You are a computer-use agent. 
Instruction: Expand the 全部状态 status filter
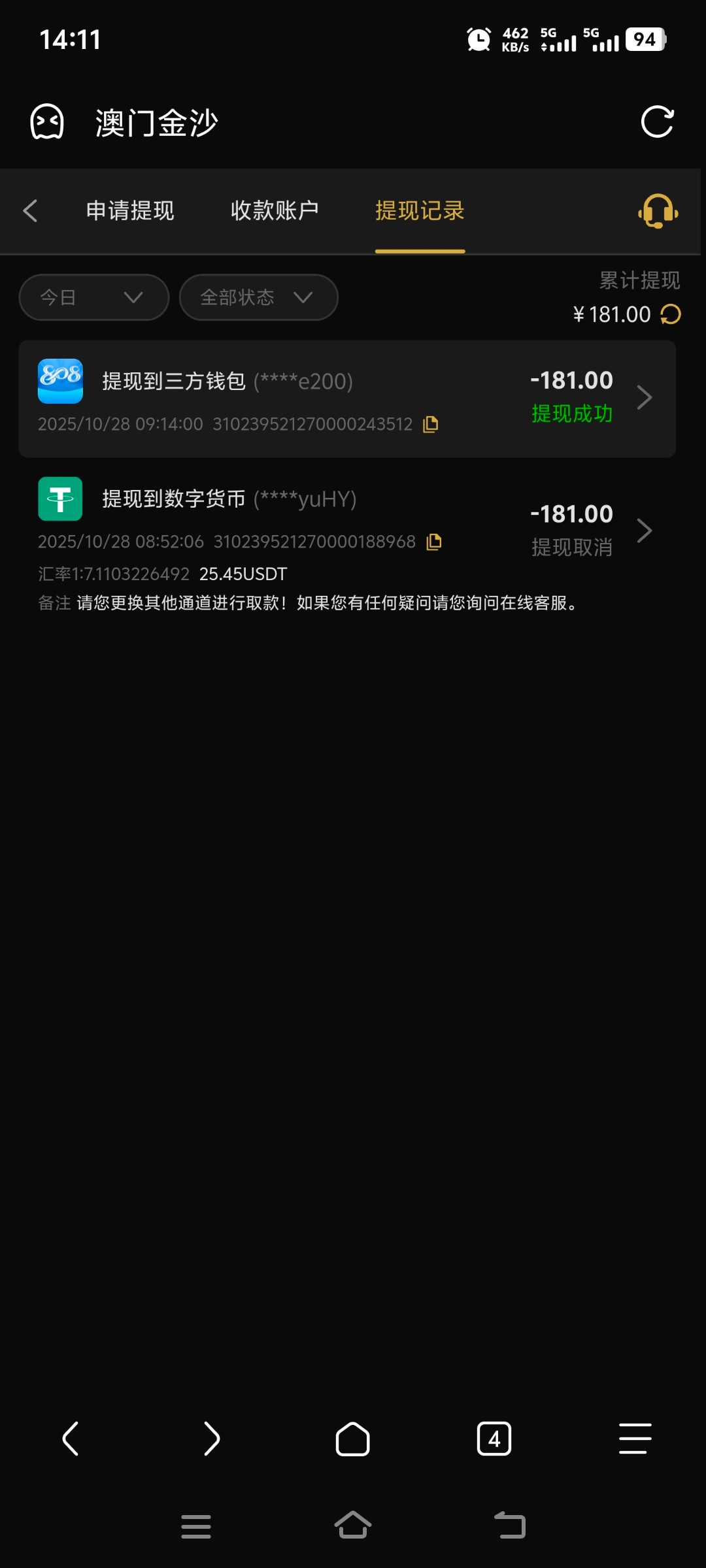258,297
